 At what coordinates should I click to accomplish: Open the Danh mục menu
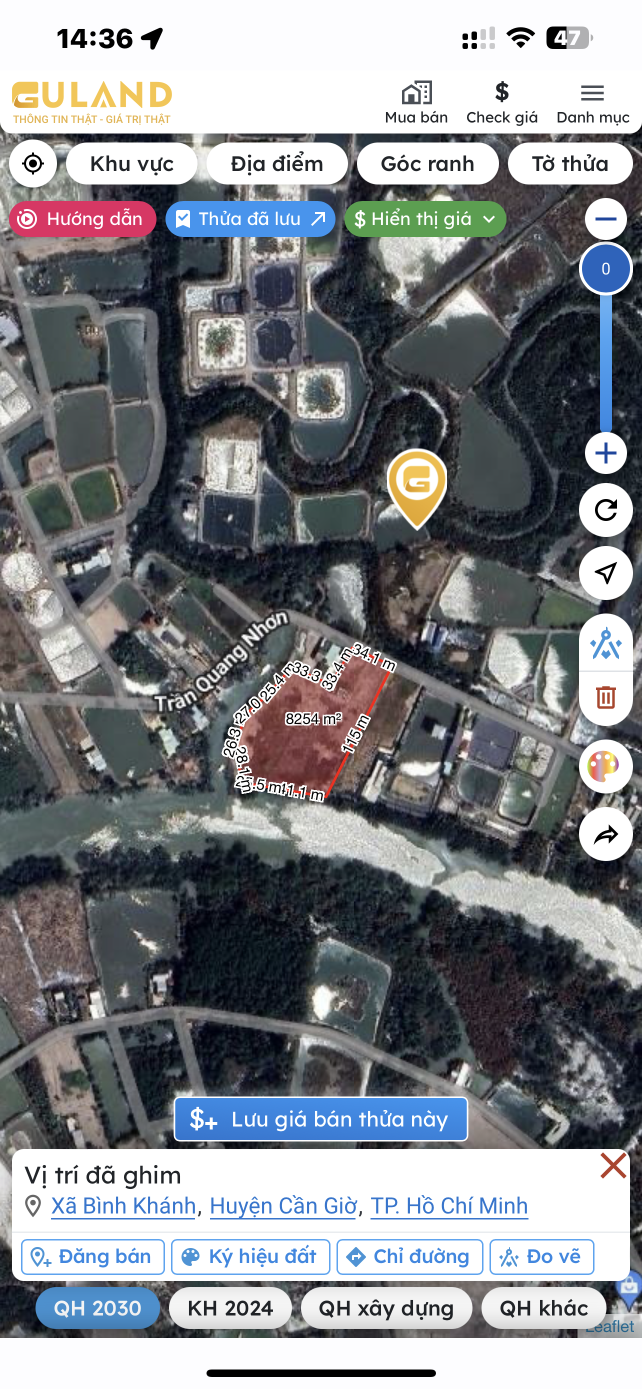click(x=592, y=103)
